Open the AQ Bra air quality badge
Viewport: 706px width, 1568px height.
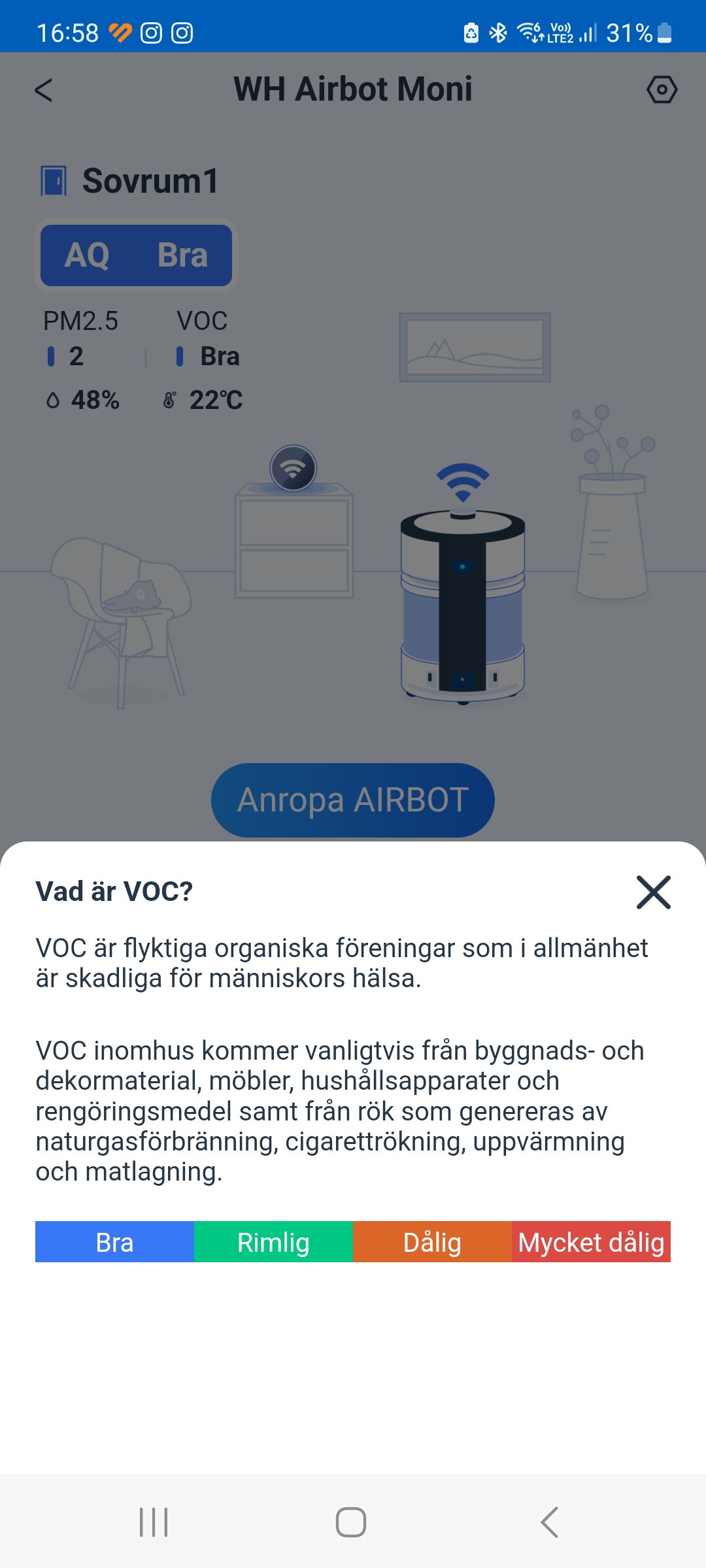coord(136,255)
